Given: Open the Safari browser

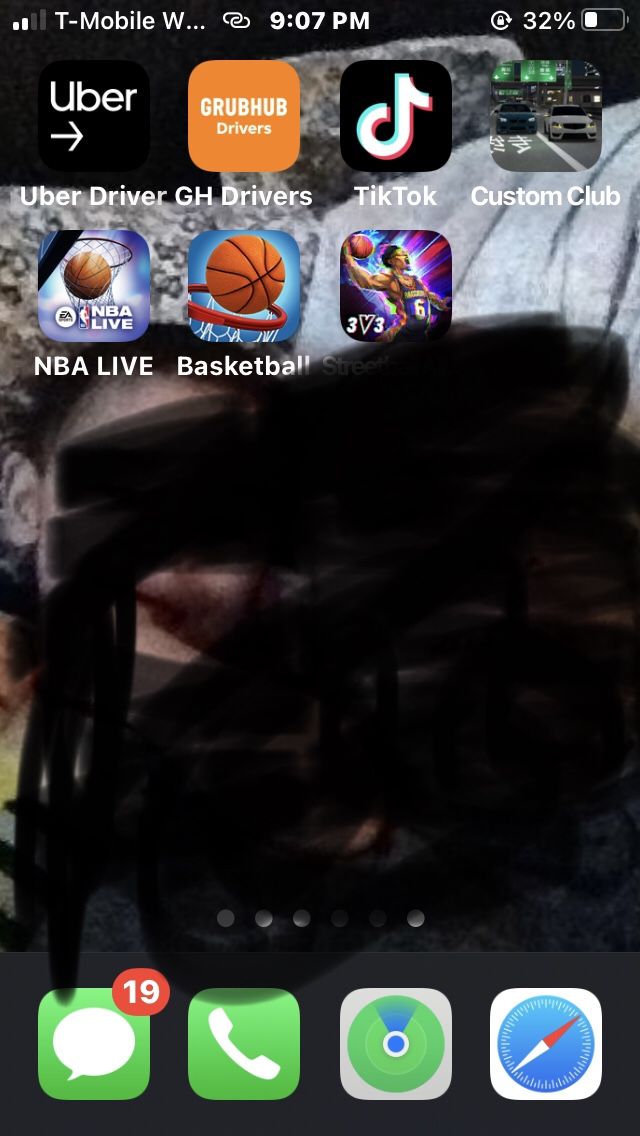Looking at the screenshot, I should (546, 1044).
